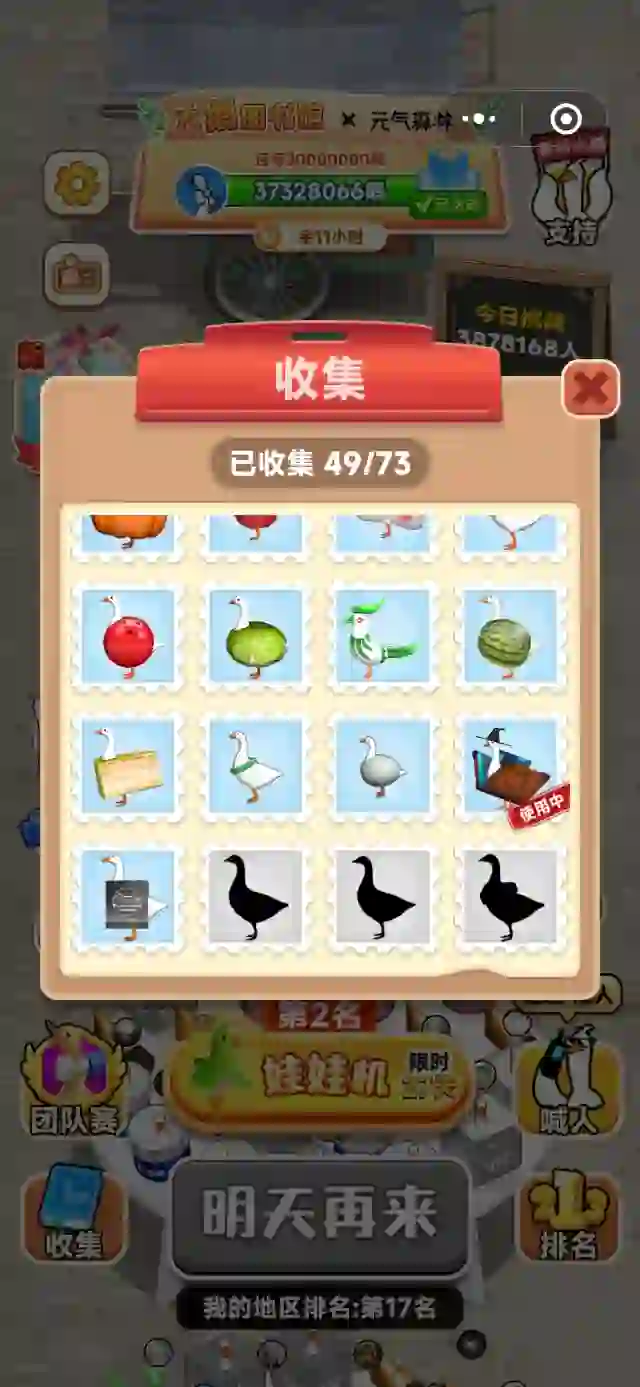The height and width of the screenshot is (1387, 640).
Task: Close the 收集 collection dialog
Action: coord(590,389)
